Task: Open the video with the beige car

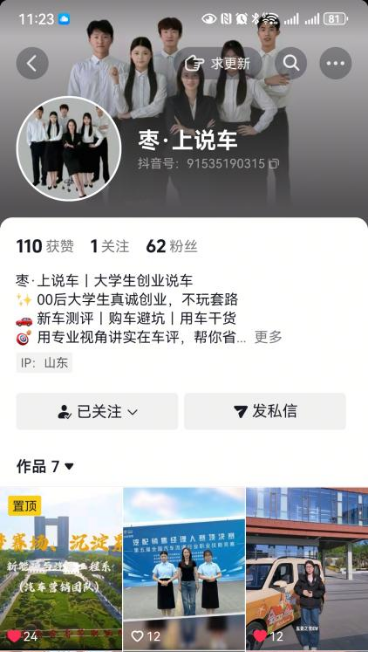Action: point(307,569)
